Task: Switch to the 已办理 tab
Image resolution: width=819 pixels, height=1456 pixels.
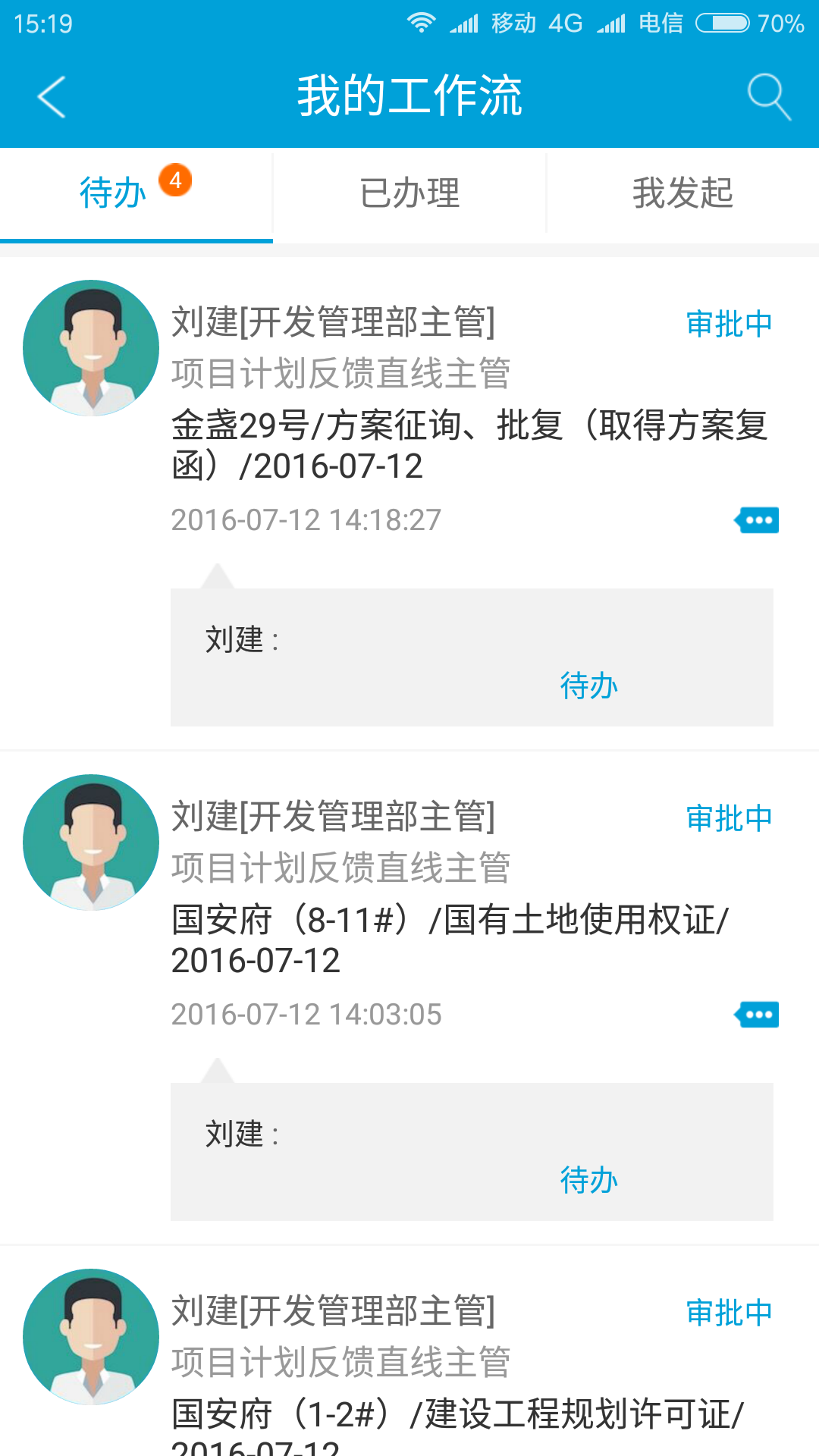Action: 409,193
